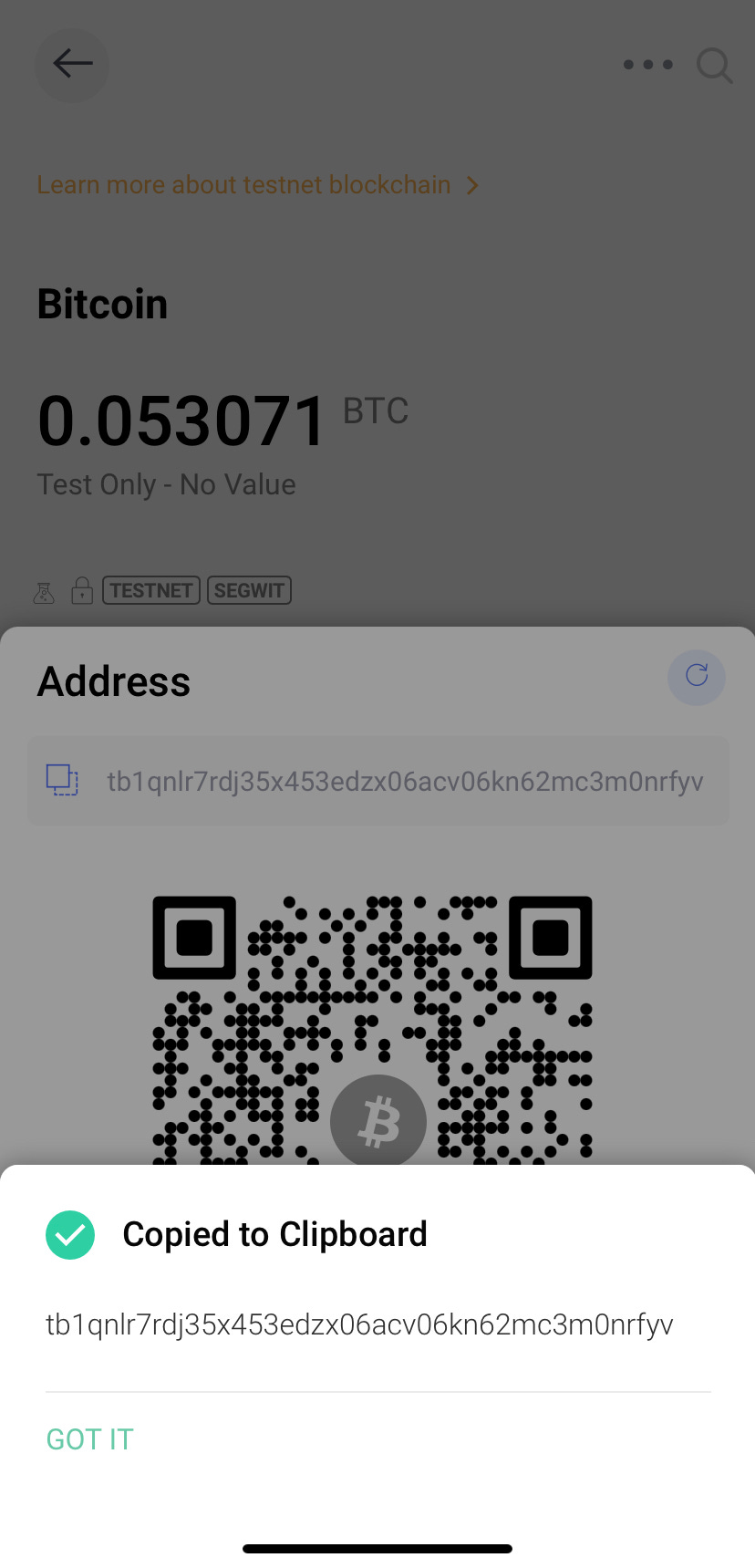Go back with the arrow icon
The width and height of the screenshot is (755, 1568).
pos(72,65)
